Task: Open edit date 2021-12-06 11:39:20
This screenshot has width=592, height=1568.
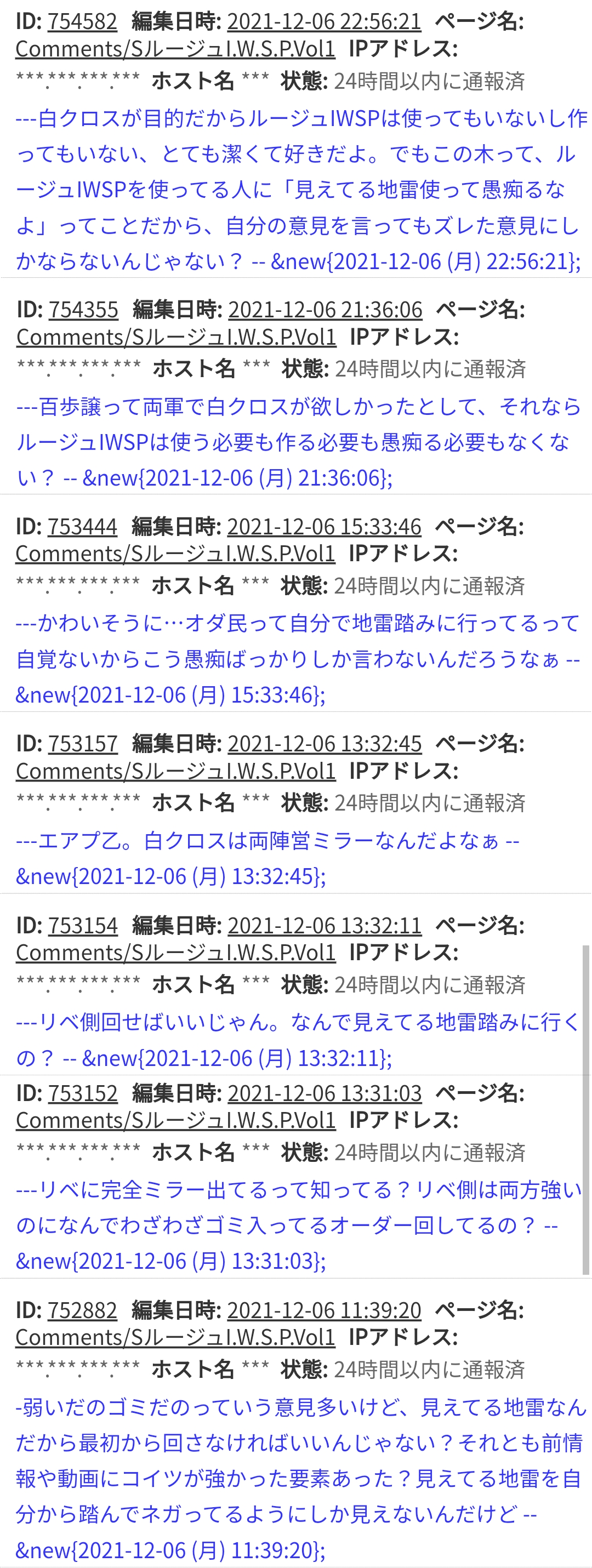Action: click(x=324, y=1310)
